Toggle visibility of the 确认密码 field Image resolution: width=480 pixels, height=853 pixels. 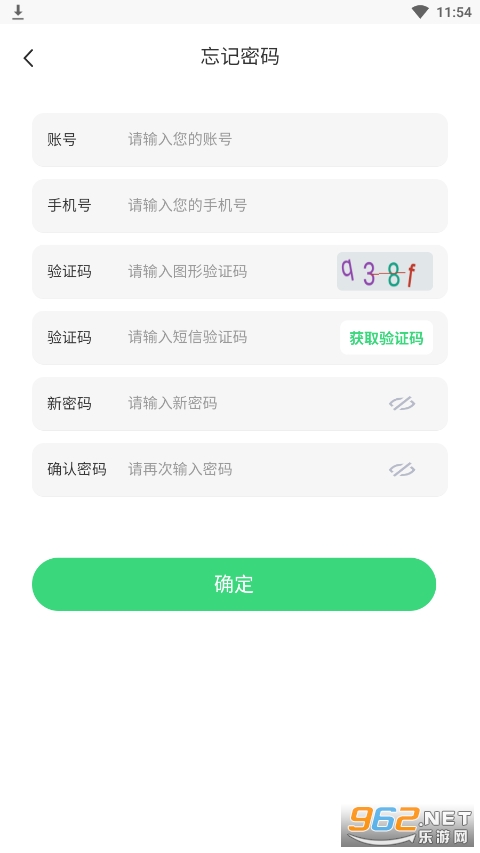coord(402,469)
